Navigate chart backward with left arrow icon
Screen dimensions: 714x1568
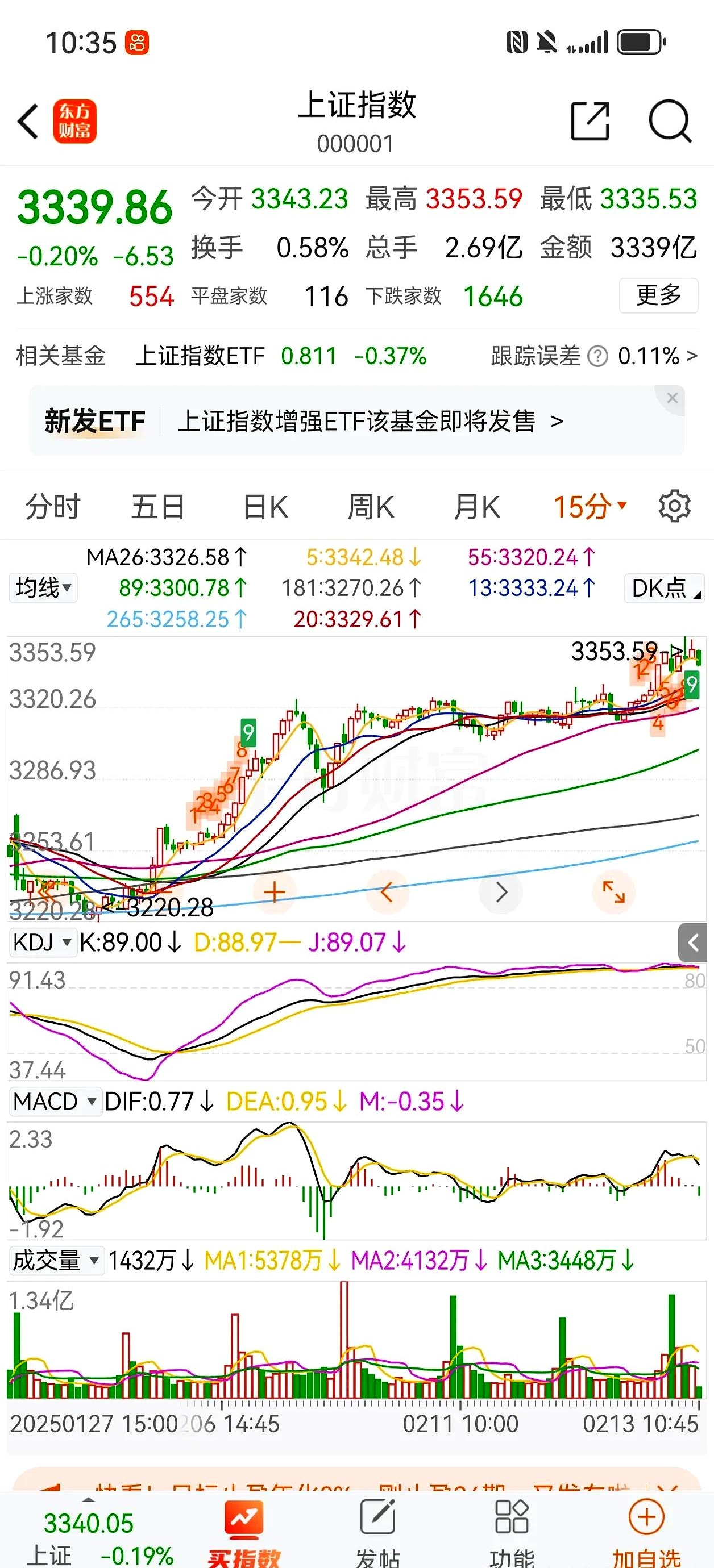(x=388, y=892)
